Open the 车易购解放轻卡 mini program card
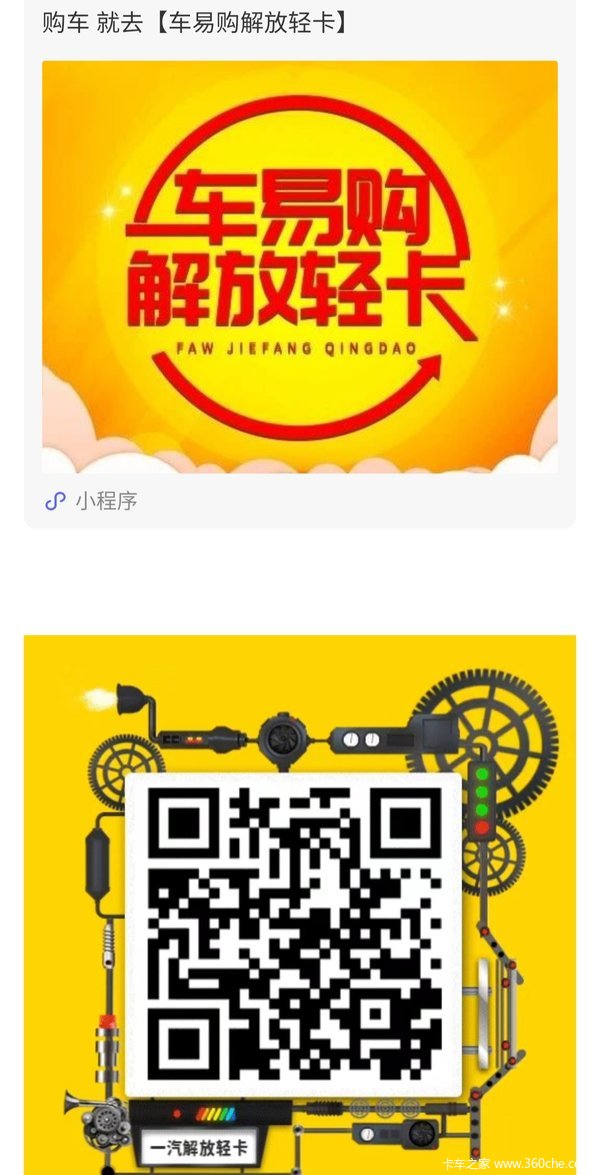The width and height of the screenshot is (600, 1175). point(300,262)
